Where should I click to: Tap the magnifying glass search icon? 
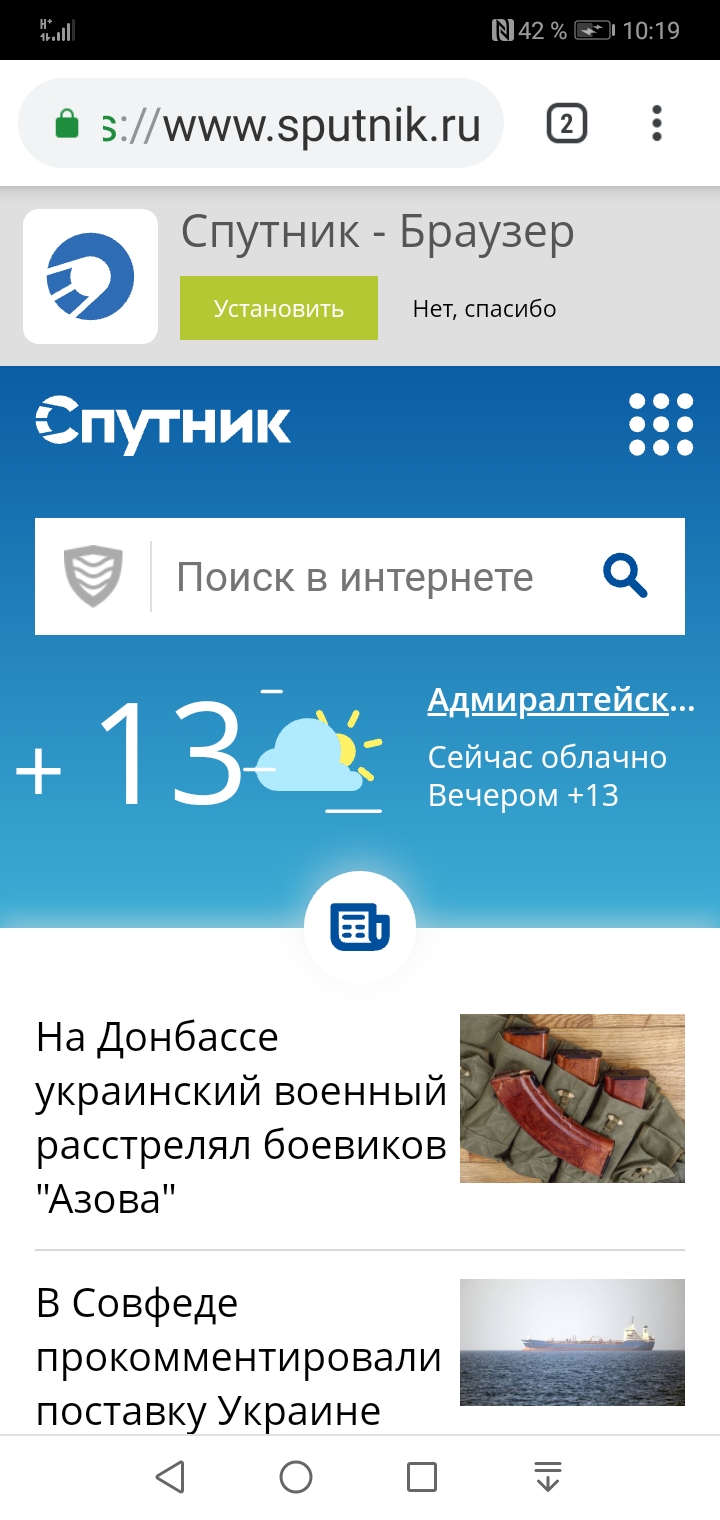(x=625, y=577)
